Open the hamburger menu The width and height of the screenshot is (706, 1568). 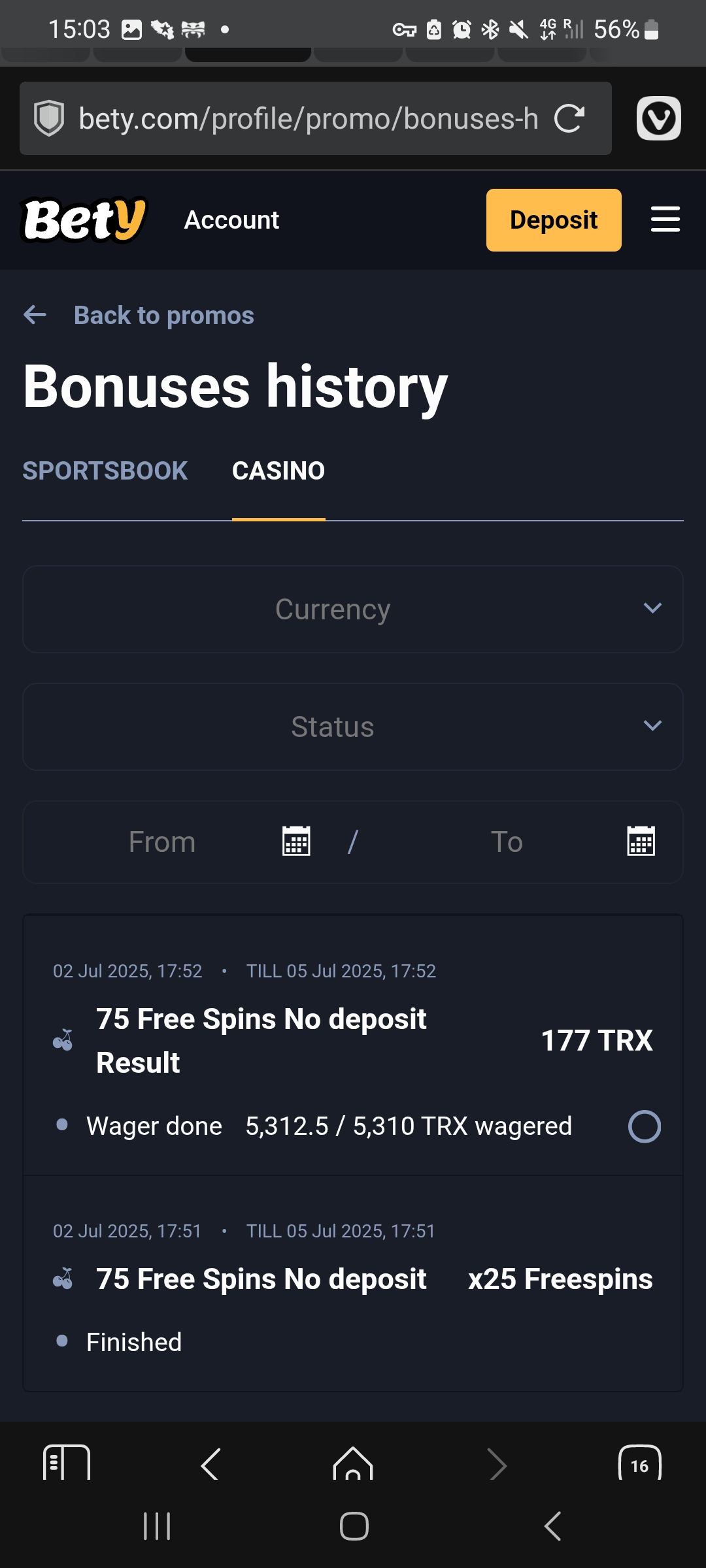(x=665, y=220)
